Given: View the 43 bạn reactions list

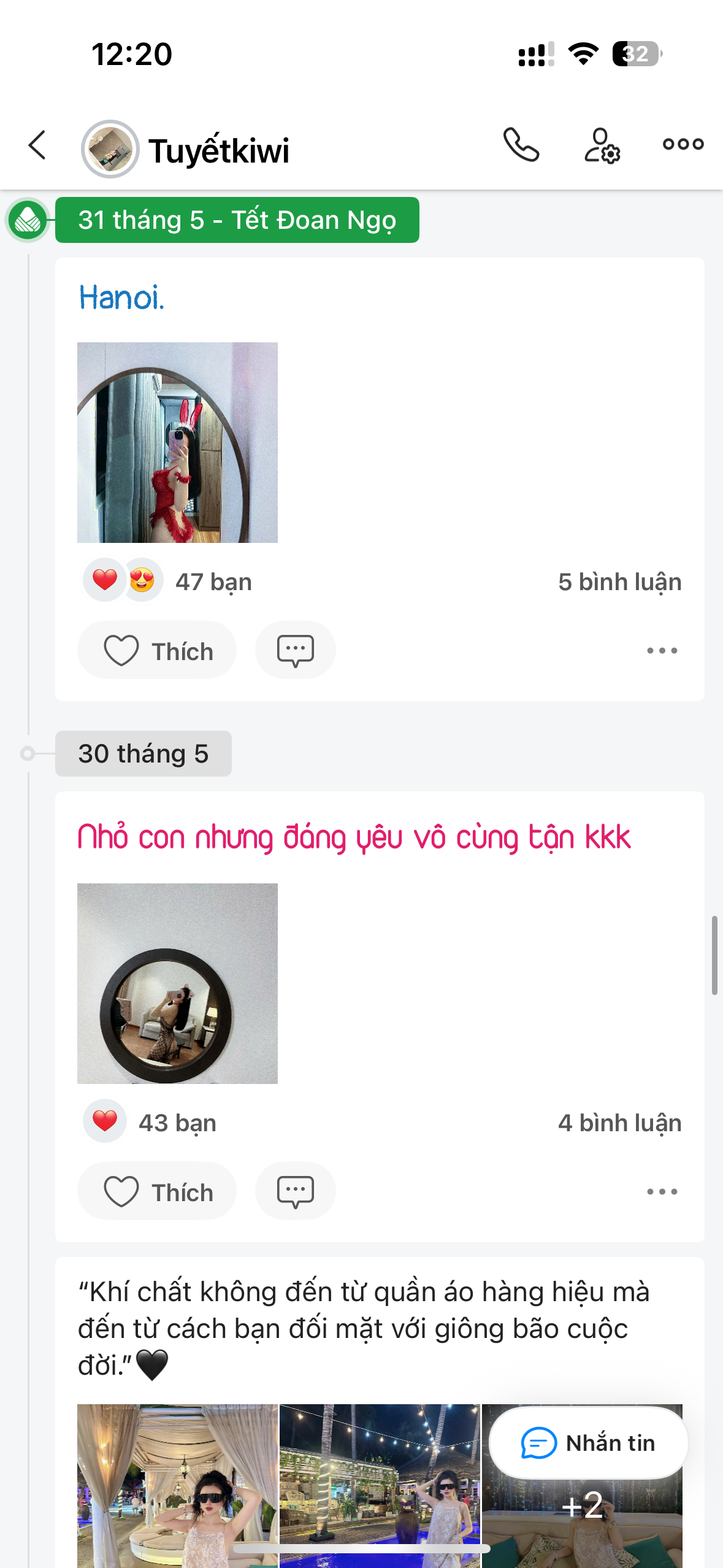Looking at the screenshot, I should click(177, 1123).
